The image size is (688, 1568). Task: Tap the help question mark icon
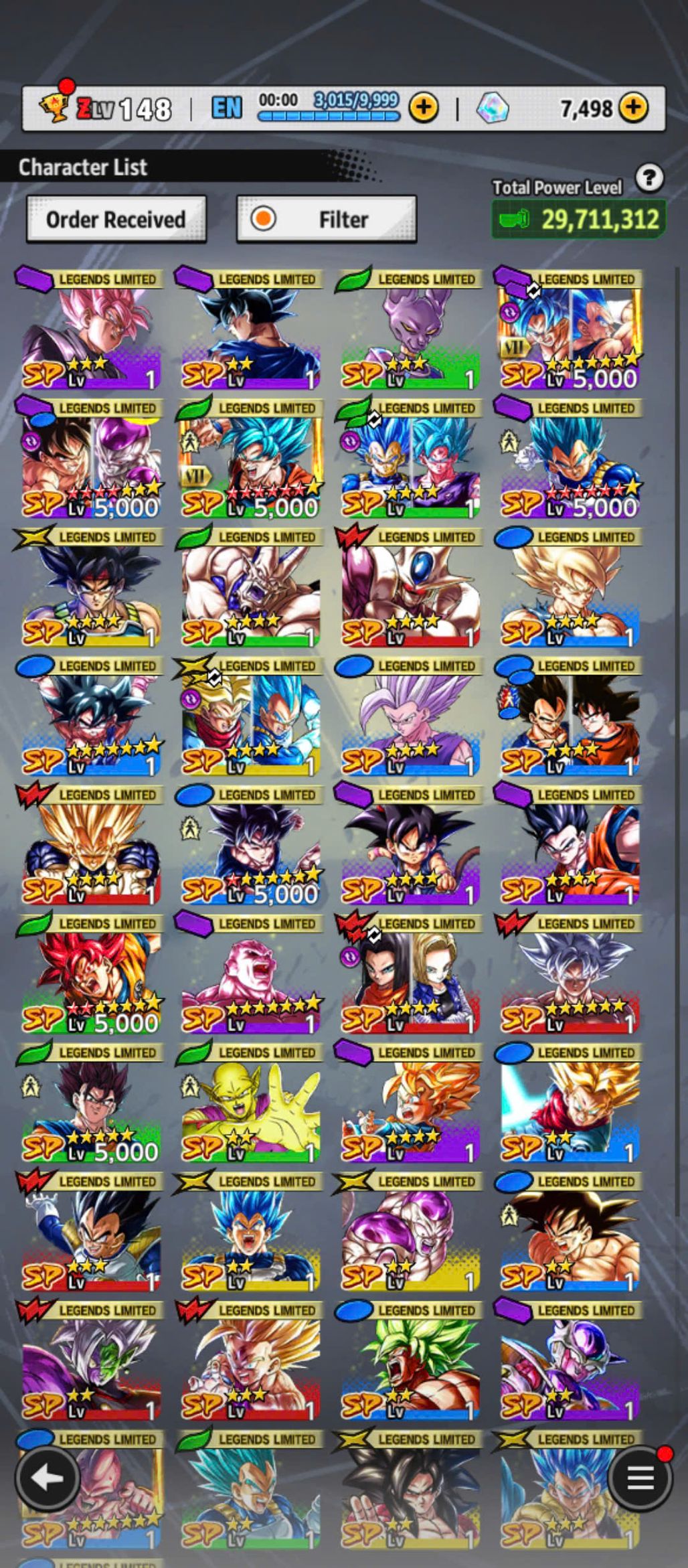click(x=649, y=178)
